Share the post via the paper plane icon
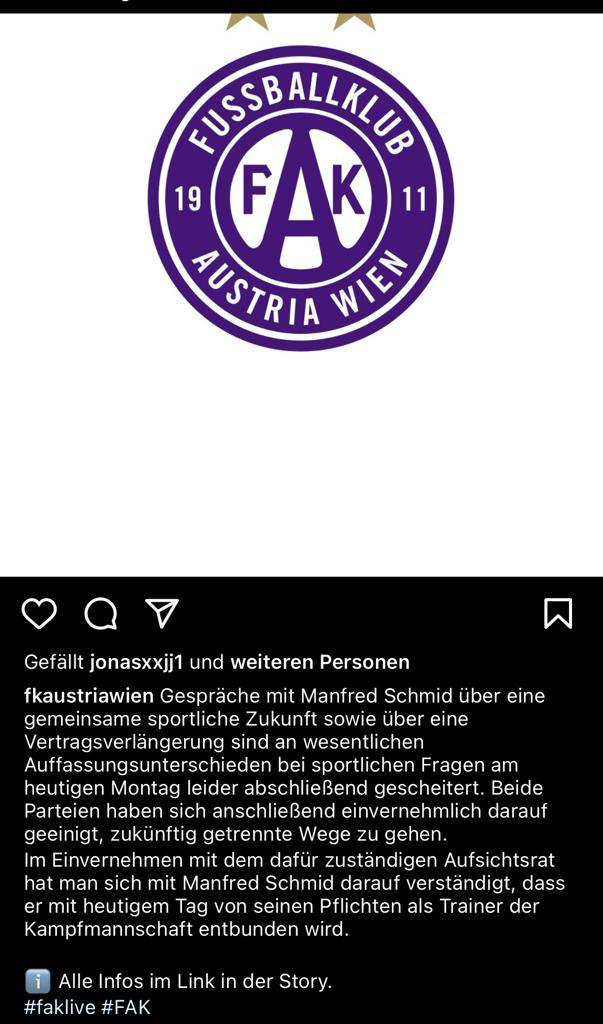This screenshot has height=1024, width=603. (161, 614)
